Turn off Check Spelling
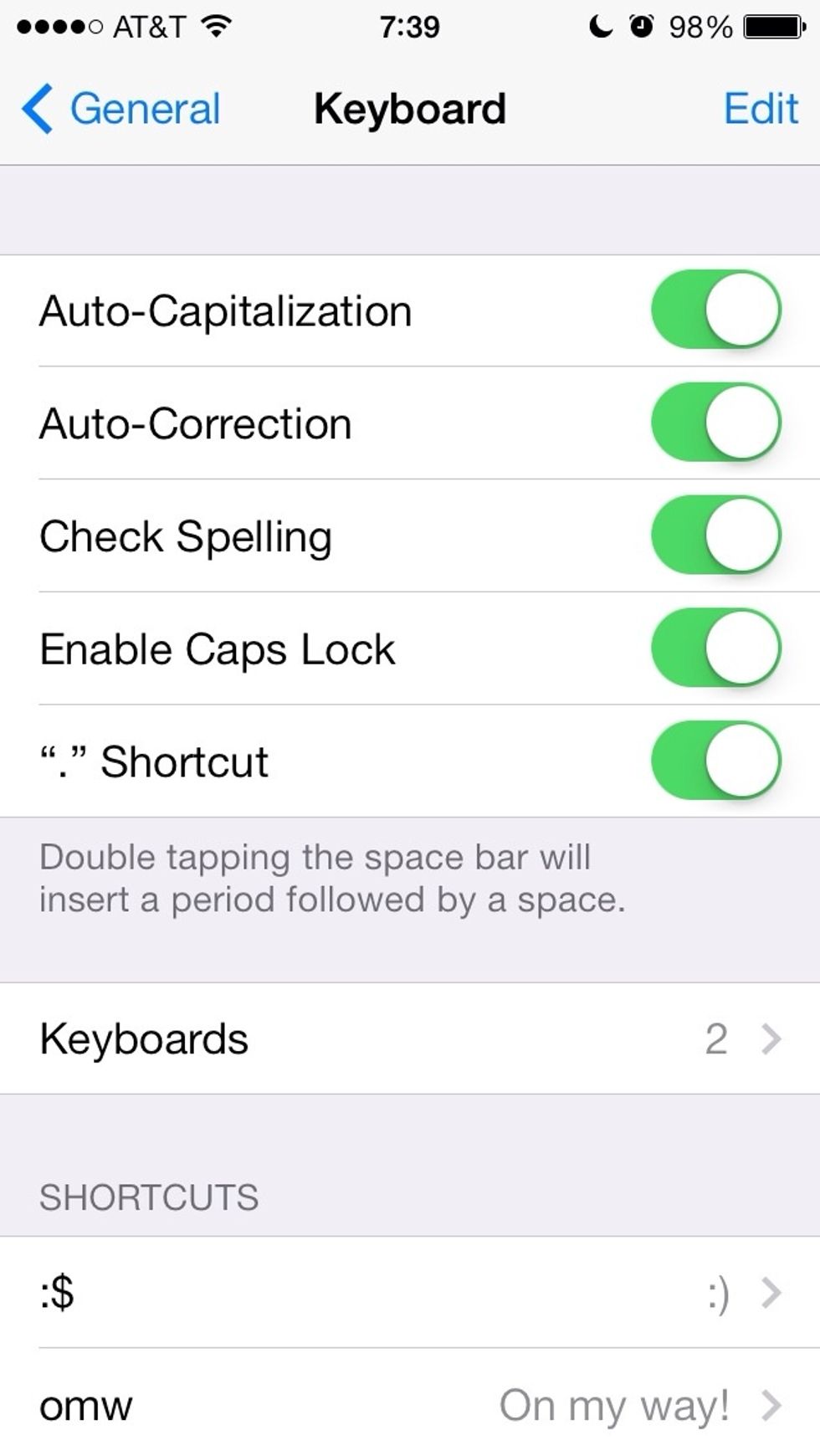This screenshot has height=1456, width=820. (x=718, y=536)
